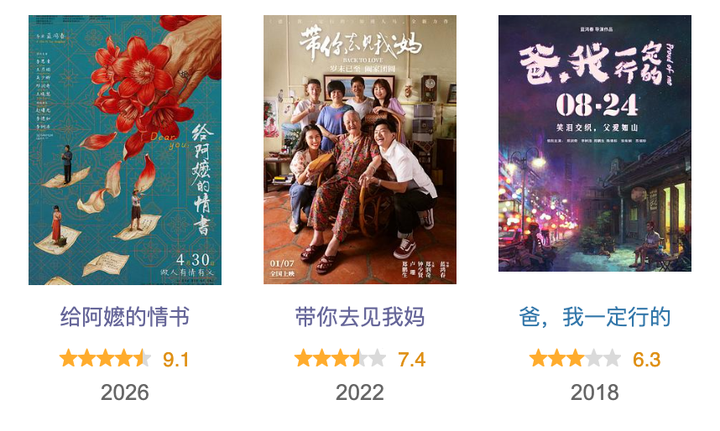Tap the 给阿嬷的情书 title link
Image resolution: width=720 pixels, height=431 pixels.
(x=125, y=317)
